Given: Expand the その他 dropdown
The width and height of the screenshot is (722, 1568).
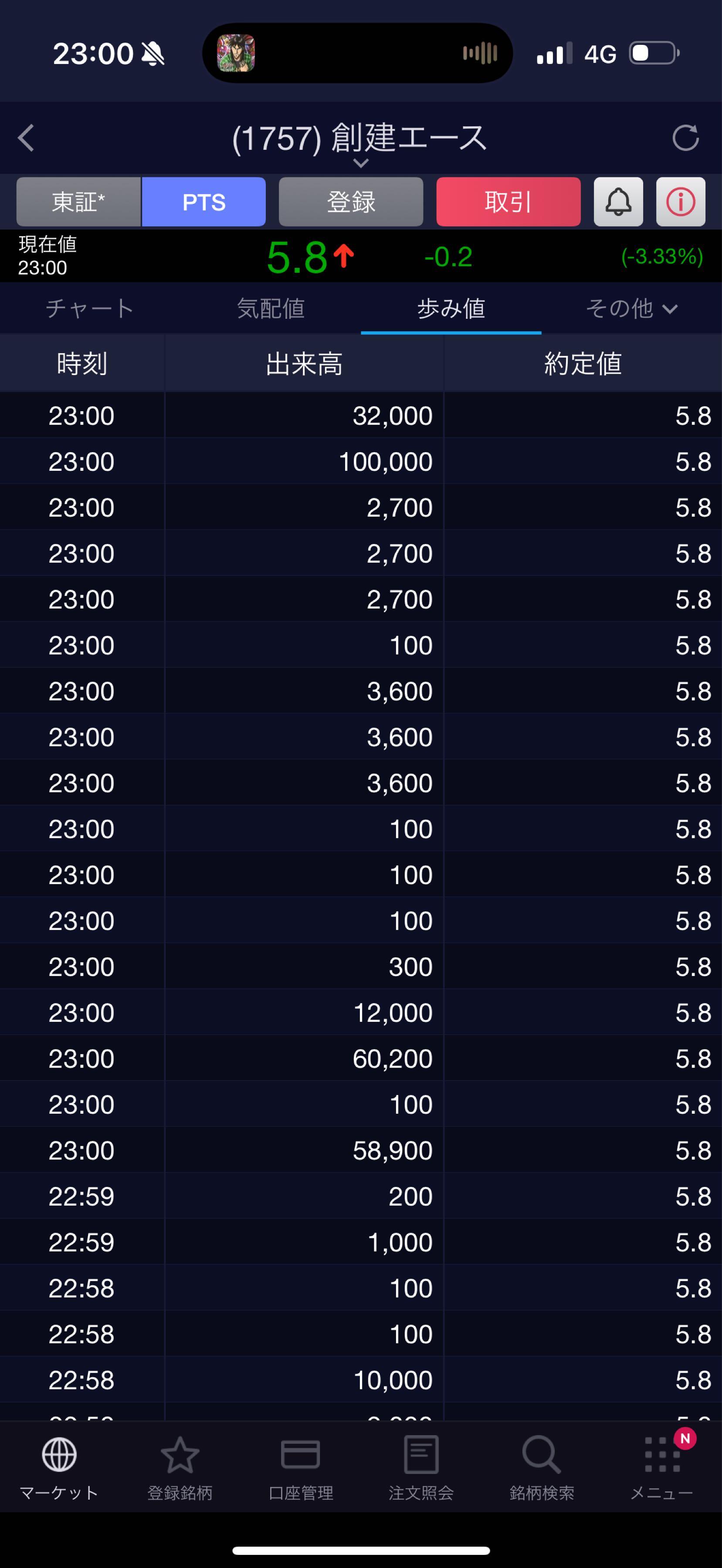Looking at the screenshot, I should [x=631, y=308].
